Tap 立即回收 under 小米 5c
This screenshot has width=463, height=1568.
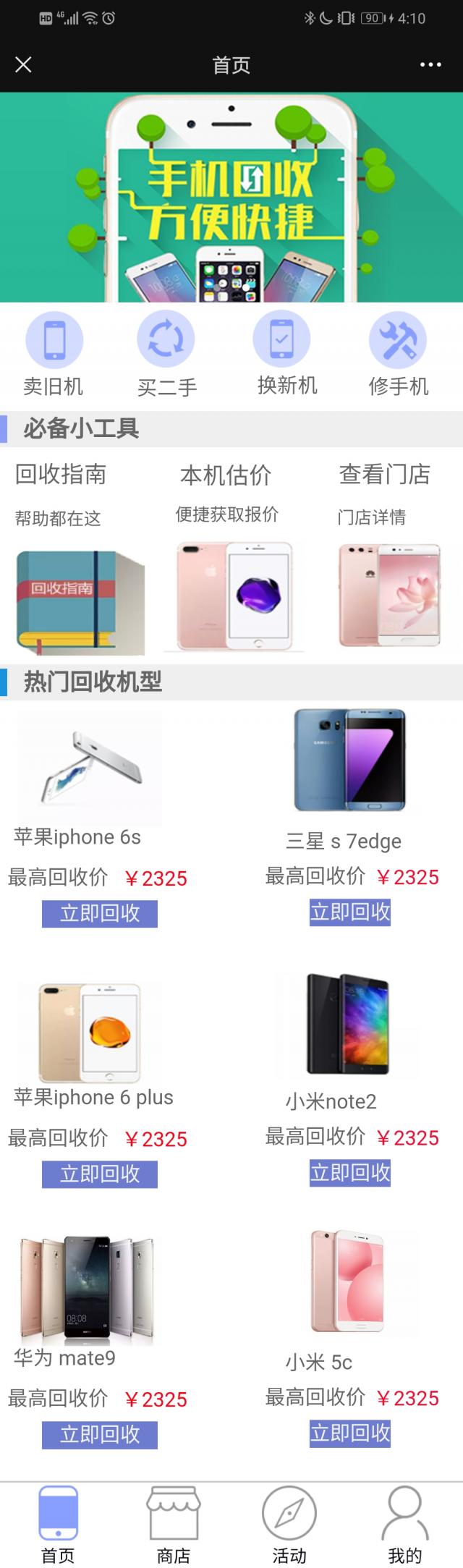(x=350, y=1433)
